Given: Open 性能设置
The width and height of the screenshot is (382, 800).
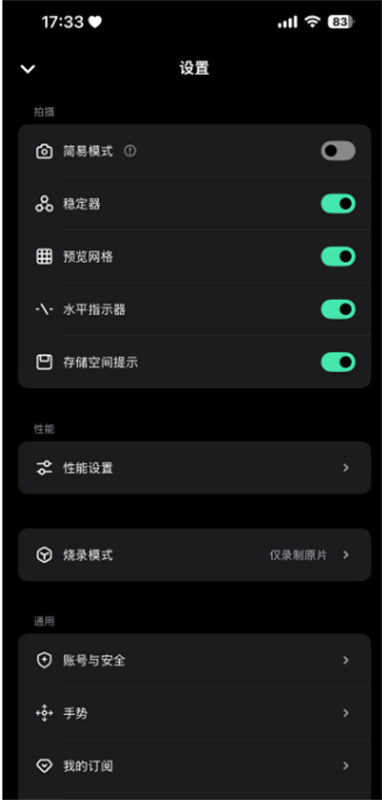Looking at the screenshot, I should coord(194,468).
